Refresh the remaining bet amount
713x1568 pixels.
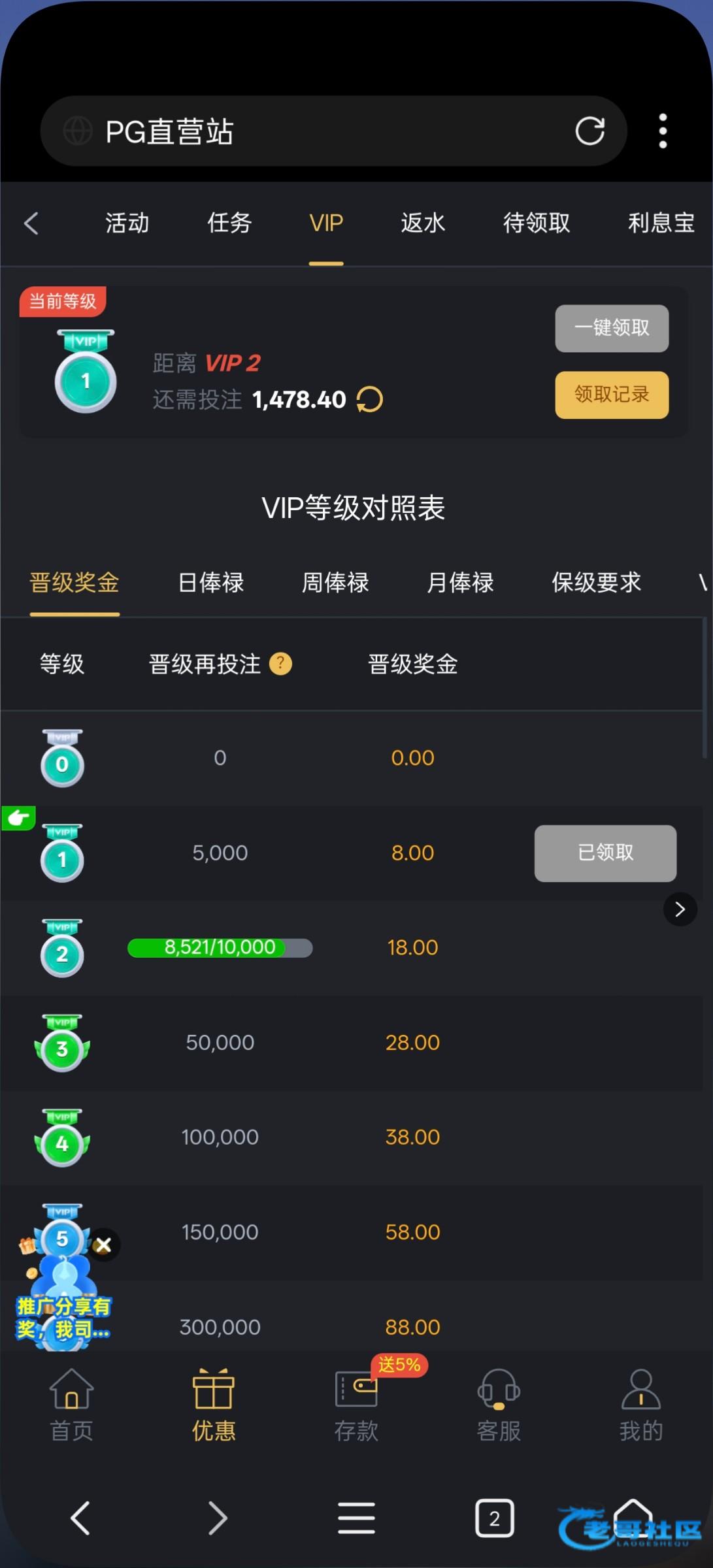tap(370, 399)
